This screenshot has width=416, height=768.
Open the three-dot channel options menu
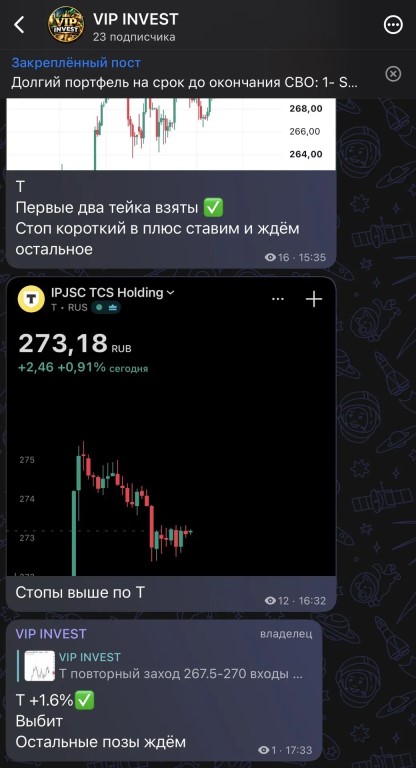393,25
